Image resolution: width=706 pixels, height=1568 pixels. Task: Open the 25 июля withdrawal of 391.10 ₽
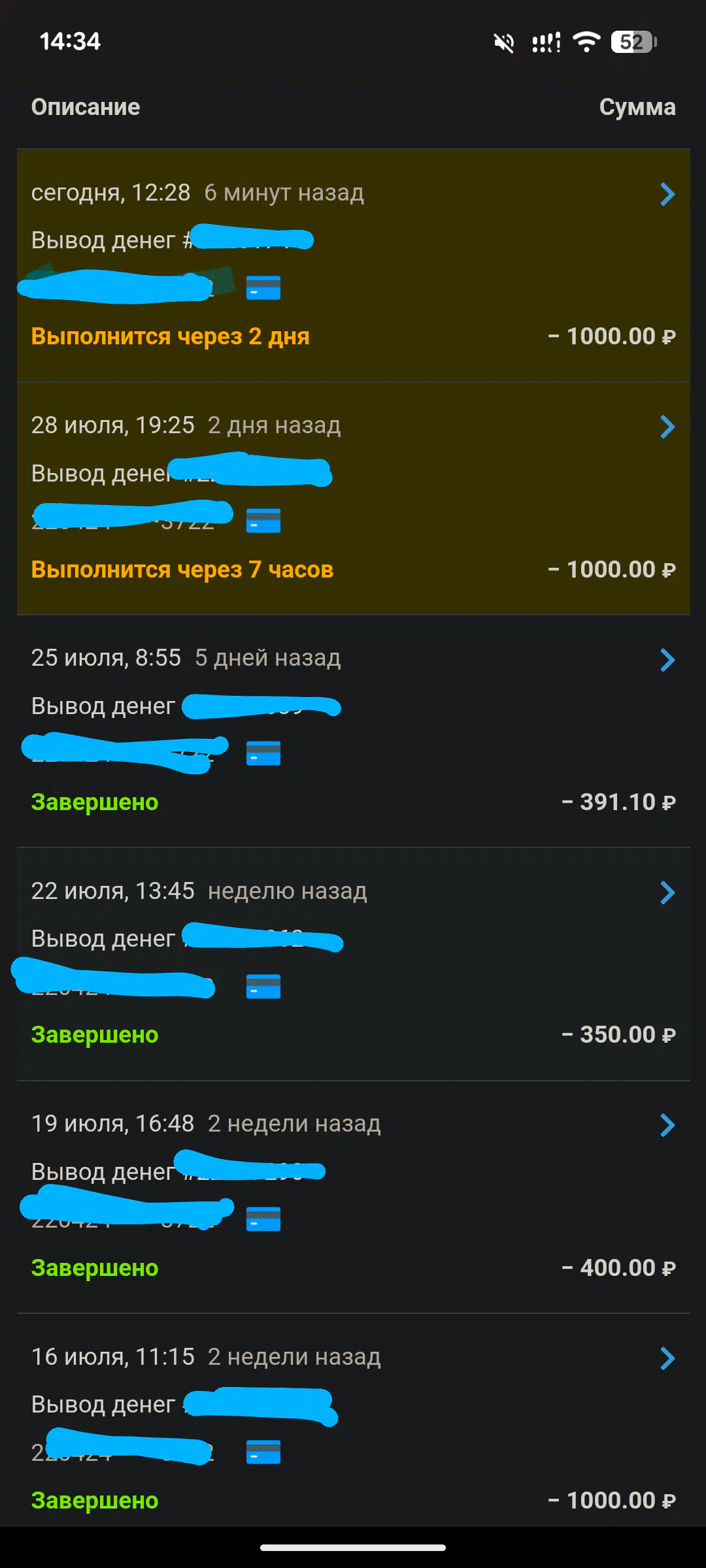353,731
